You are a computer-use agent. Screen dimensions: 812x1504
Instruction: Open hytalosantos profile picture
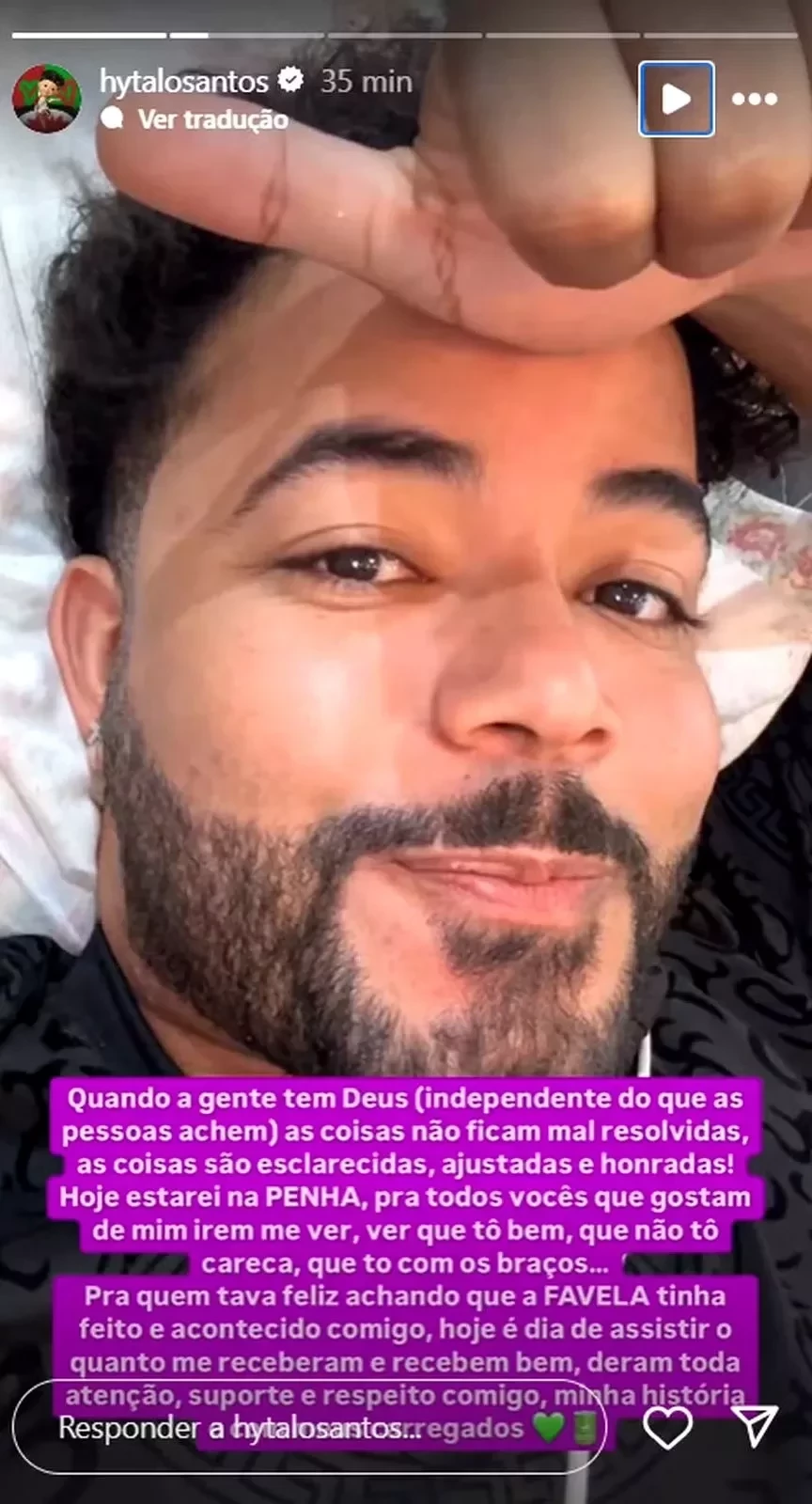46,98
